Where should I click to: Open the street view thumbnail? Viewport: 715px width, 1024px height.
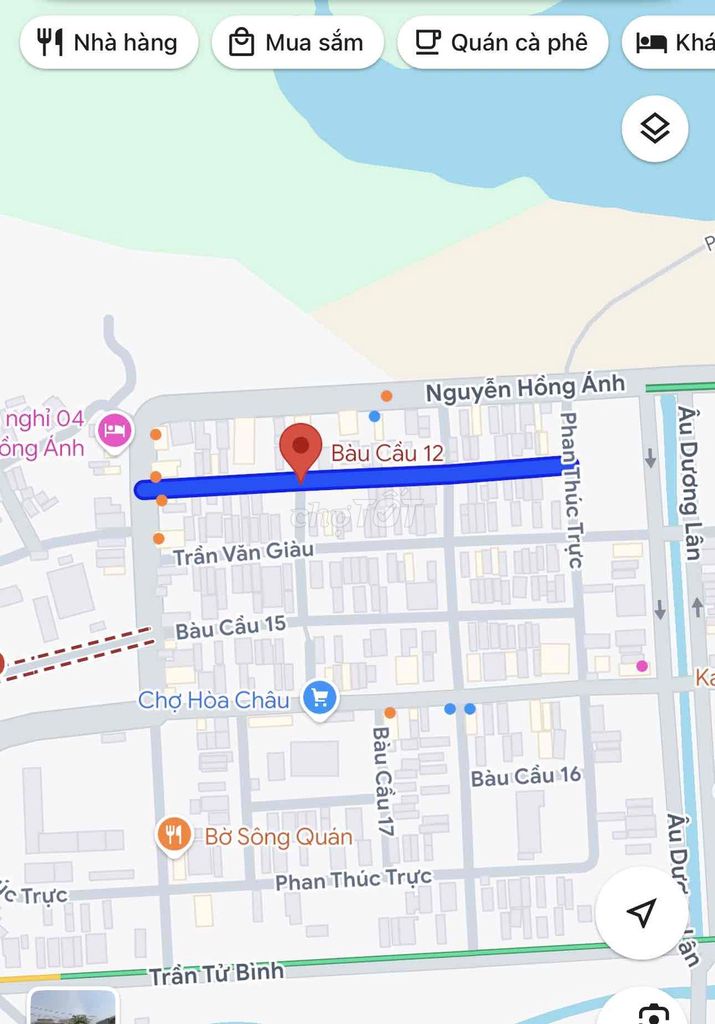click(72, 1008)
